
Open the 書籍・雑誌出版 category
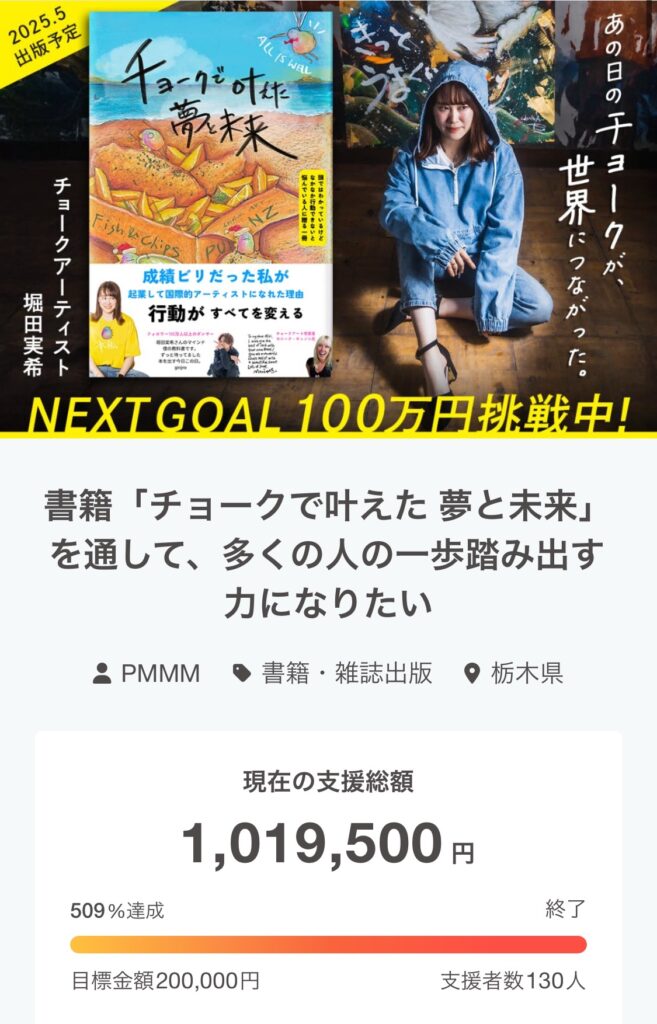pos(333,673)
